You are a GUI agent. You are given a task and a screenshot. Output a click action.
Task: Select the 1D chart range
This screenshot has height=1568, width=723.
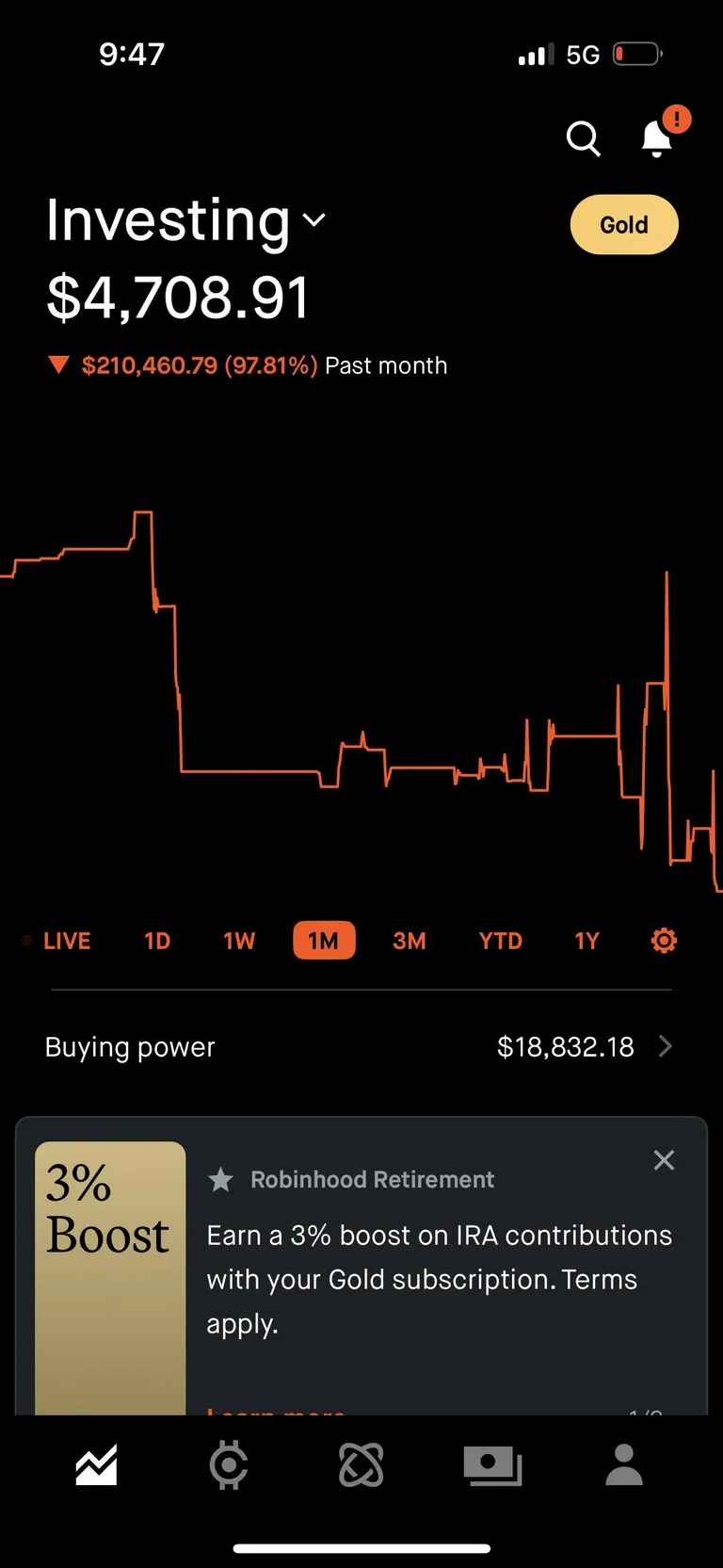pyautogui.click(x=157, y=941)
